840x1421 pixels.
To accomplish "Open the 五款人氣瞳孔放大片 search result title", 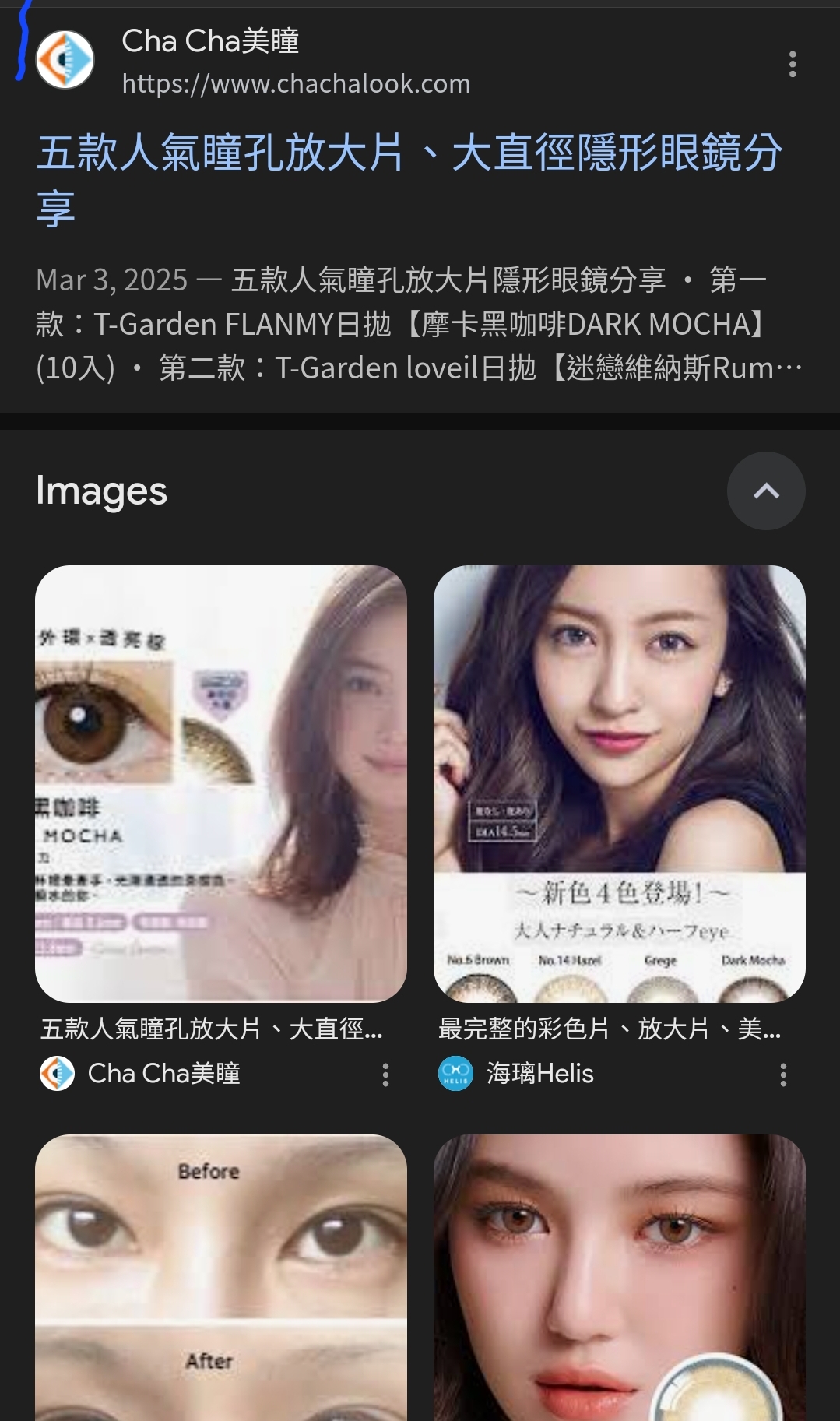I will point(409,180).
